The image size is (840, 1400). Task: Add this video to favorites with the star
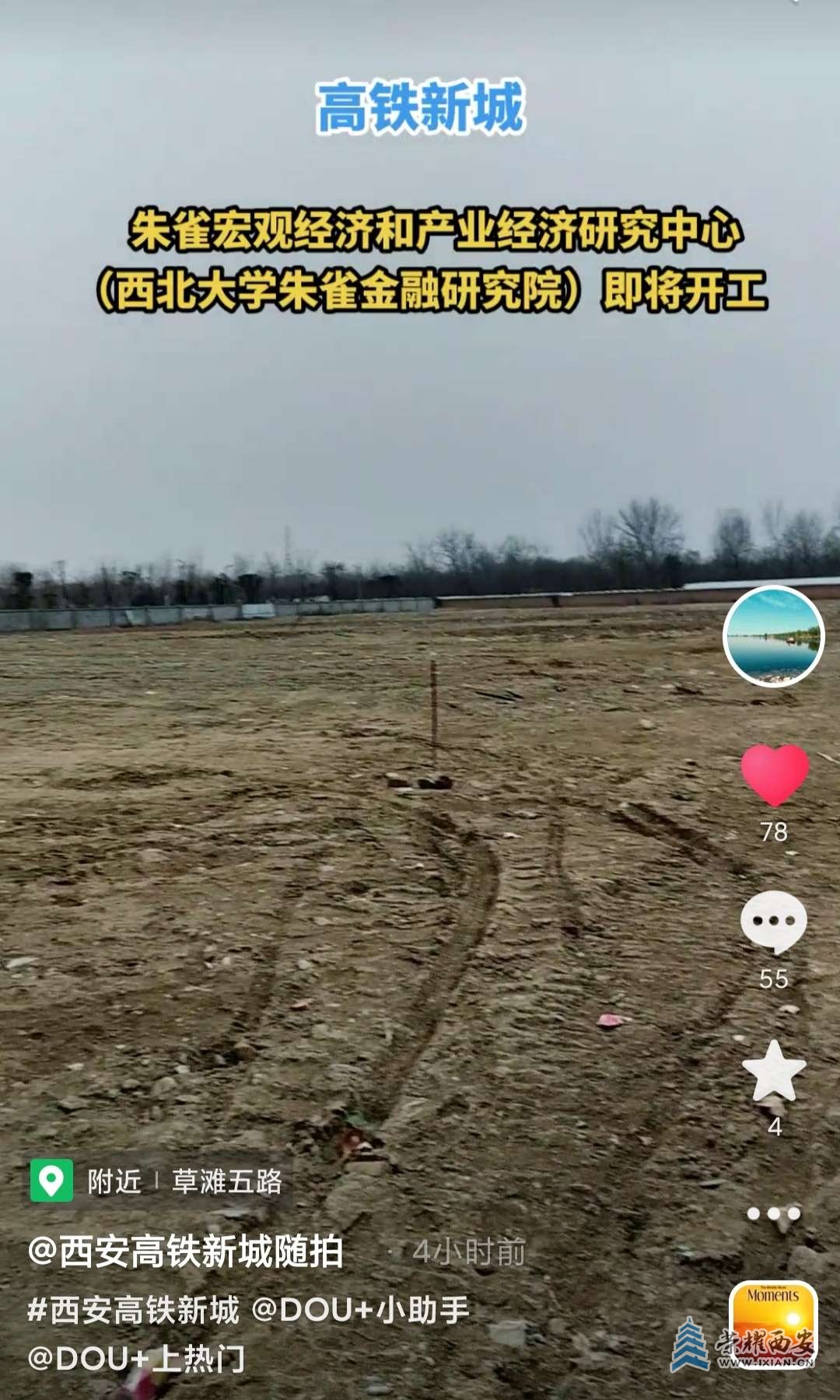tap(774, 1072)
